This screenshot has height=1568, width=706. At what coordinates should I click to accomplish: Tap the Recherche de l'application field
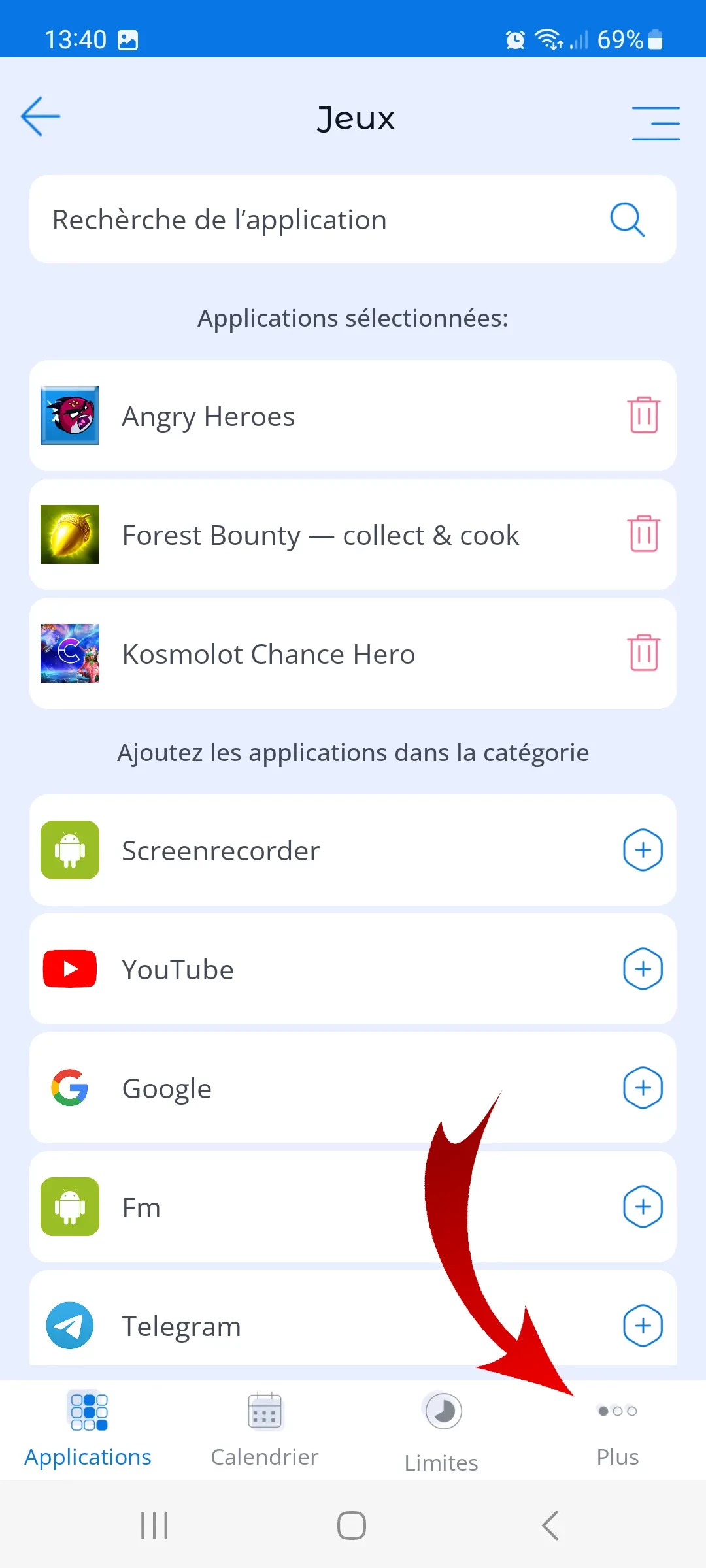[327, 220]
